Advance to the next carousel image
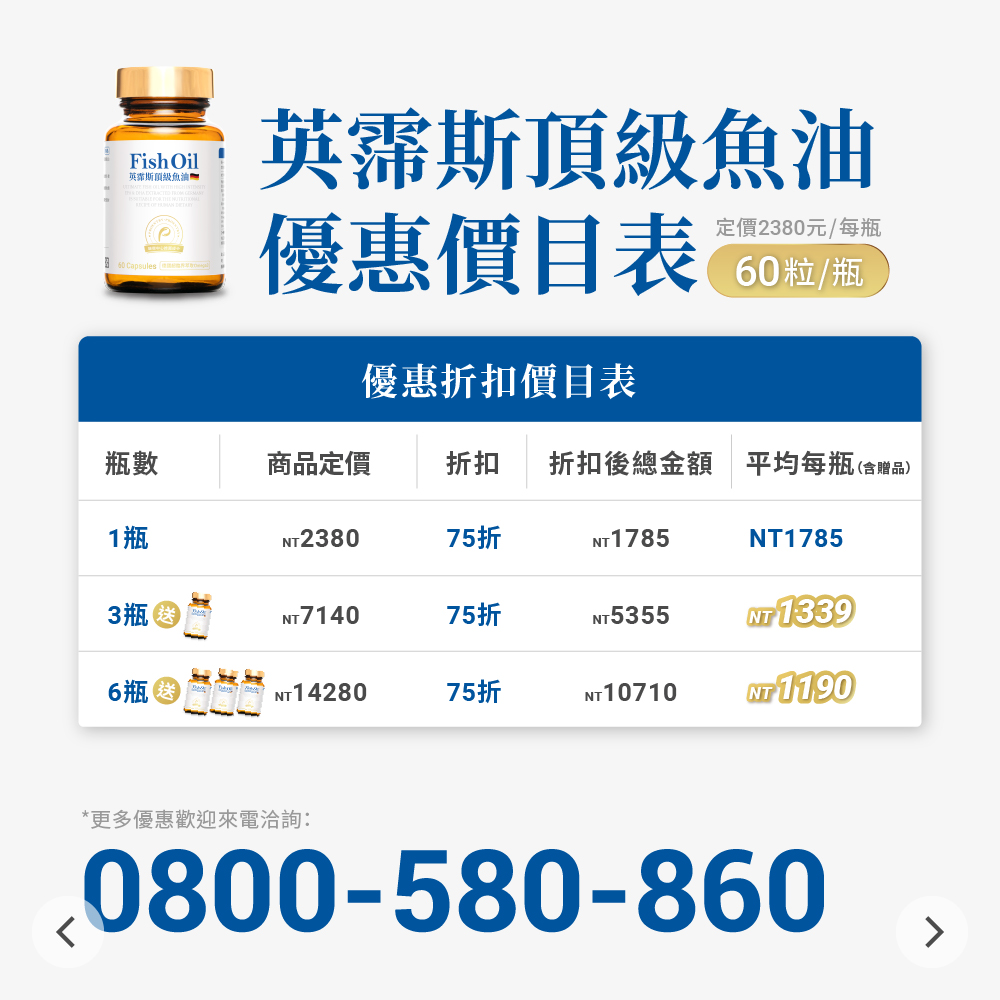Viewport: 1000px width, 1000px height. (x=932, y=932)
